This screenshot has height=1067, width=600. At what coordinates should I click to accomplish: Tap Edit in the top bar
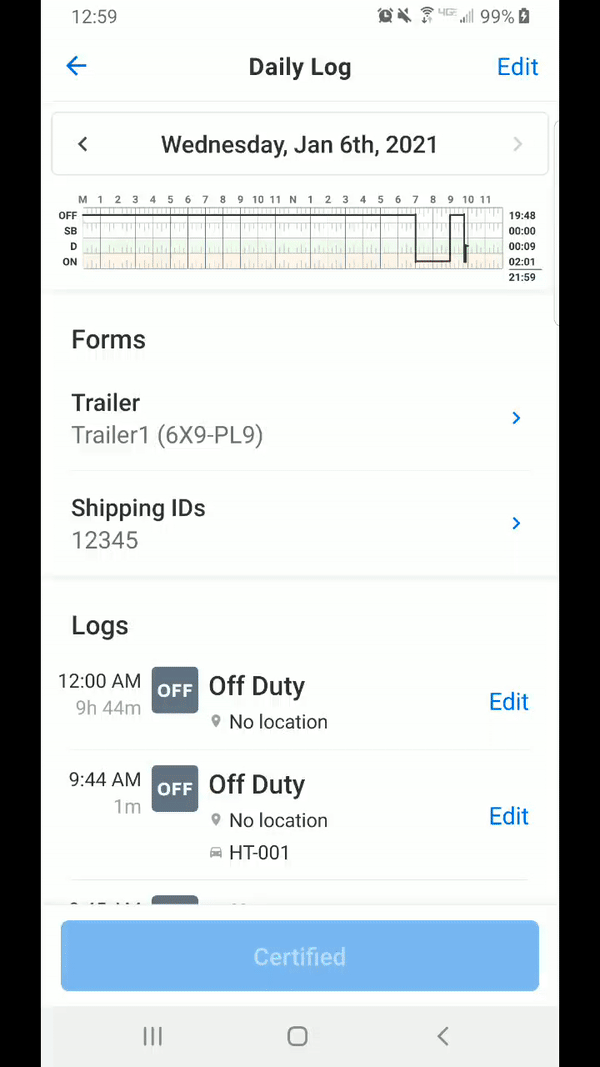(517, 67)
